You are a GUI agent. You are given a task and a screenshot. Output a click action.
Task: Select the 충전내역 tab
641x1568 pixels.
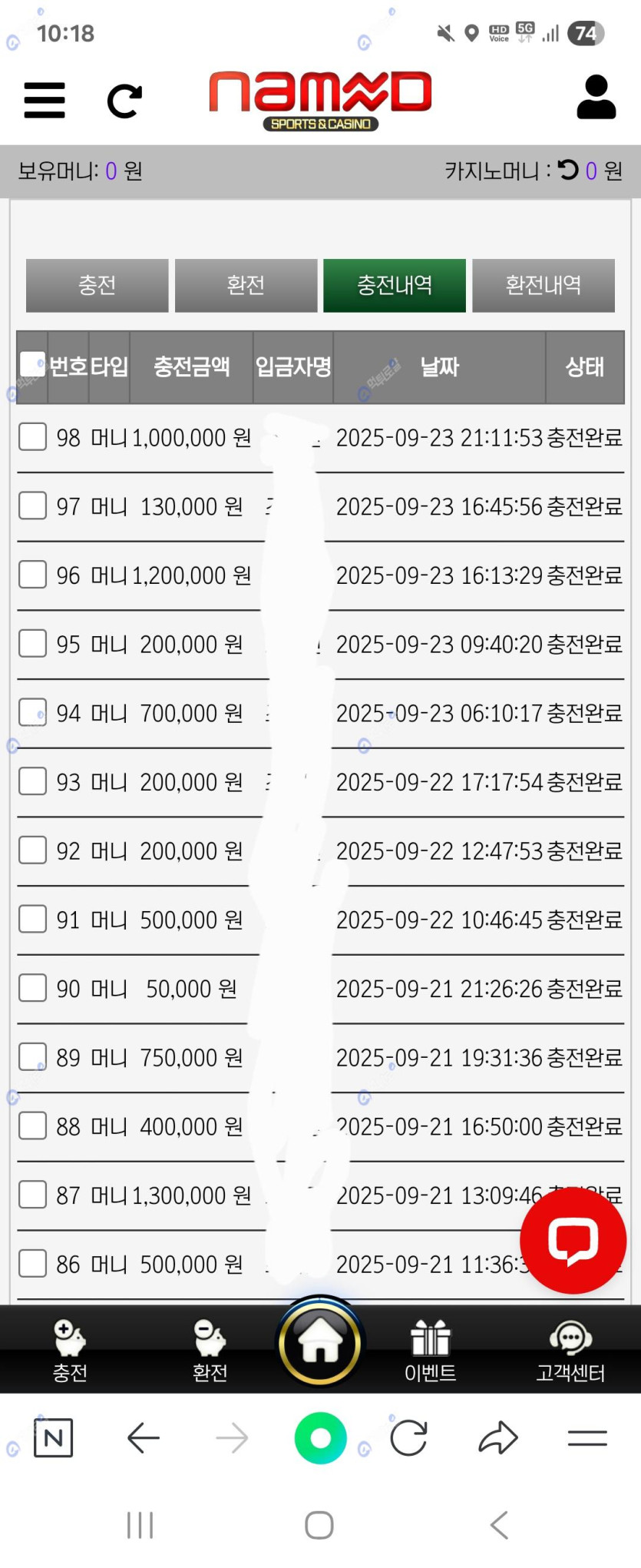tap(395, 286)
